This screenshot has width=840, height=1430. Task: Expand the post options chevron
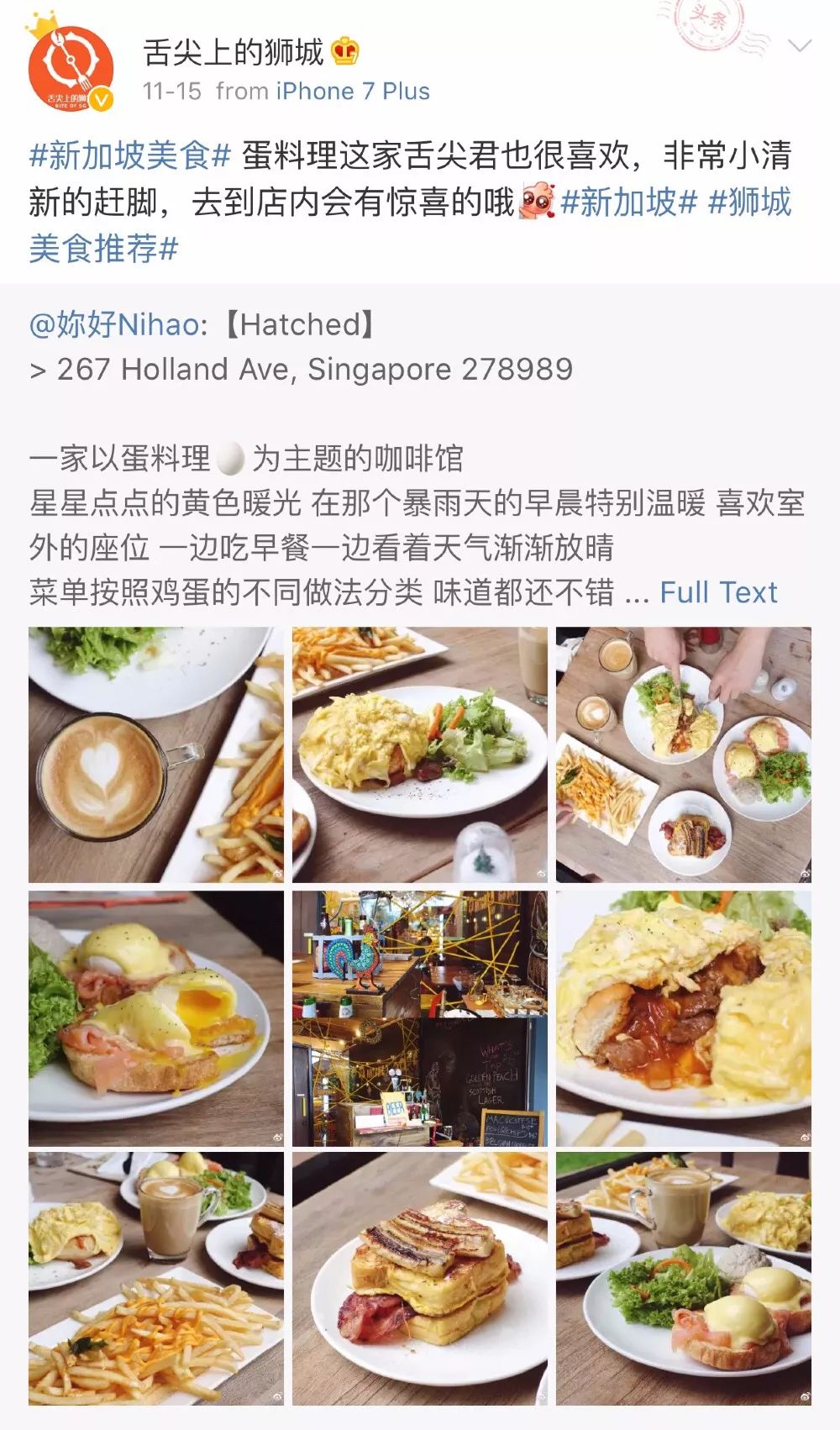(x=800, y=45)
